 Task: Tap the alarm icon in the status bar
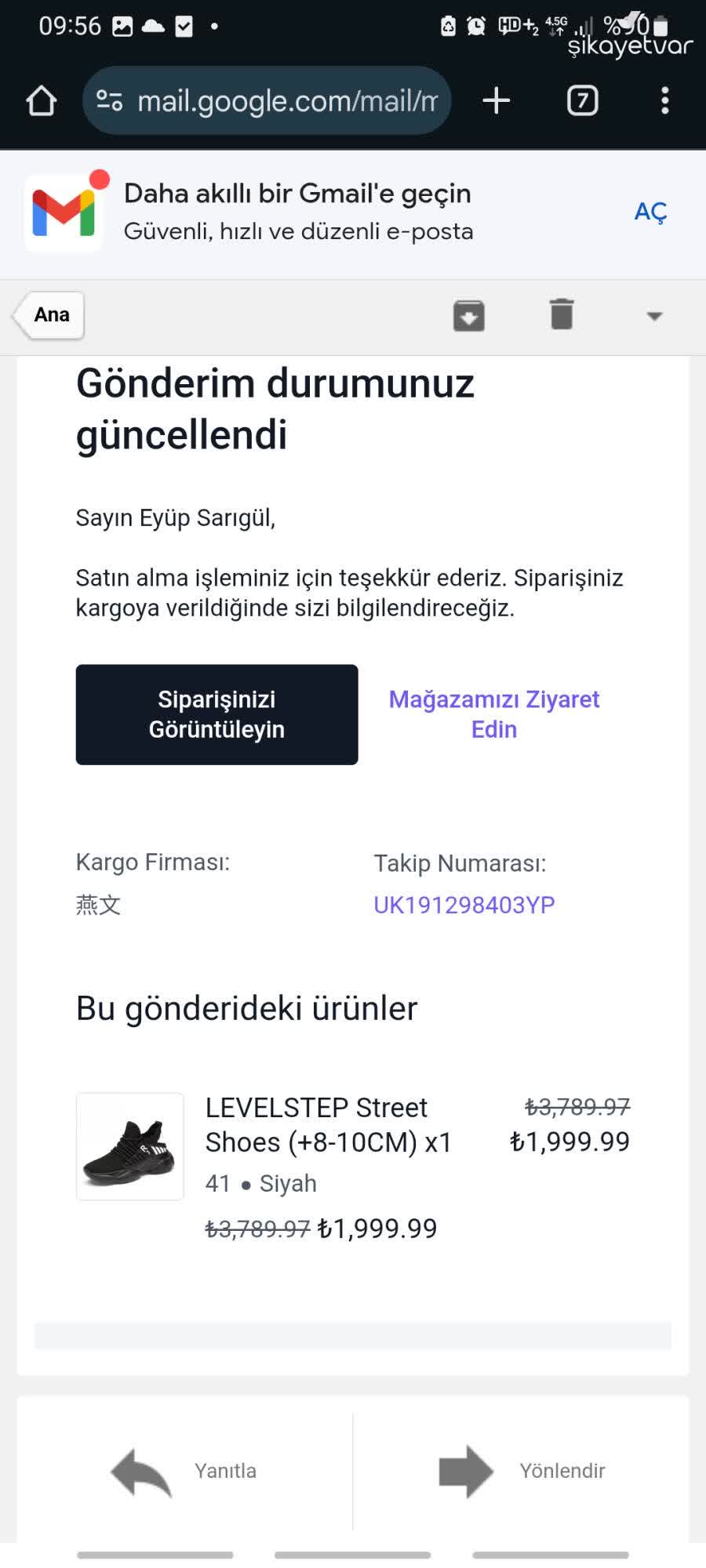click(x=477, y=26)
